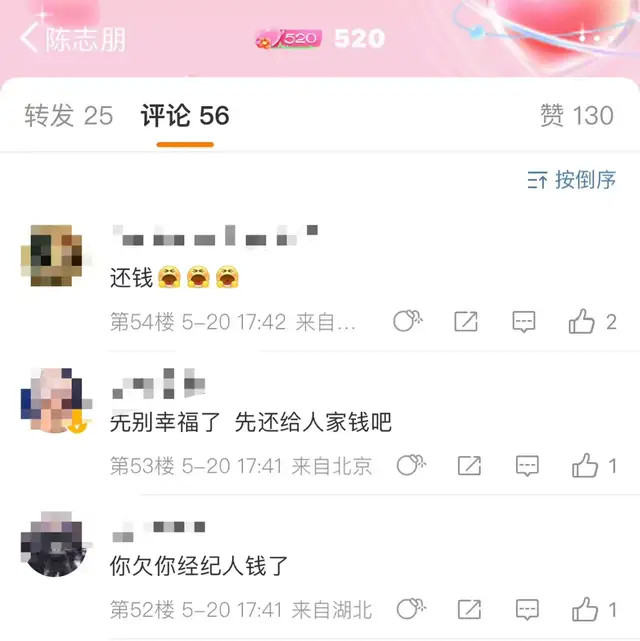
Task: Open the 520 campaign badge
Action: [x=288, y=39]
